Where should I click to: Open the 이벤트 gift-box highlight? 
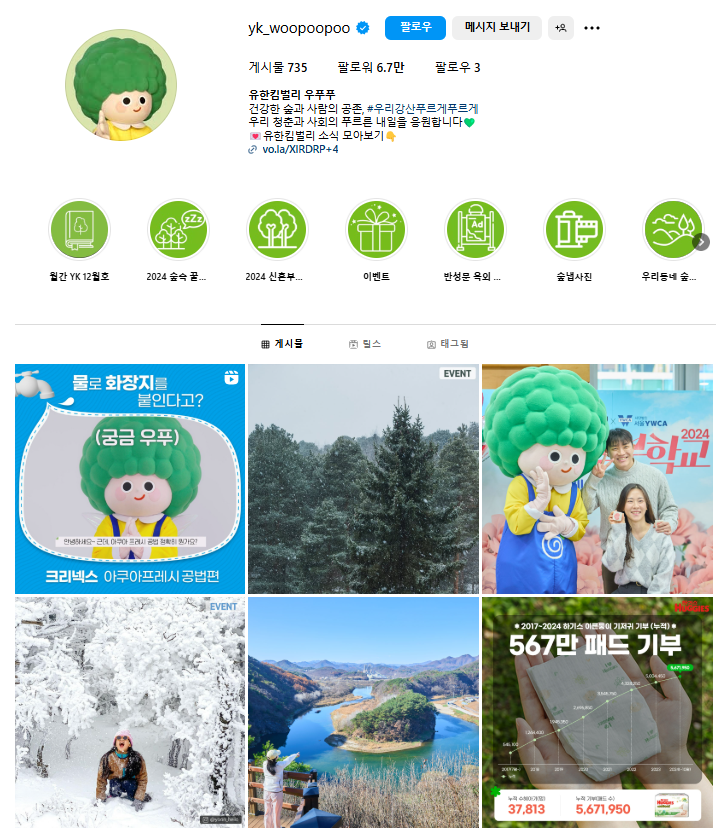coord(376,229)
